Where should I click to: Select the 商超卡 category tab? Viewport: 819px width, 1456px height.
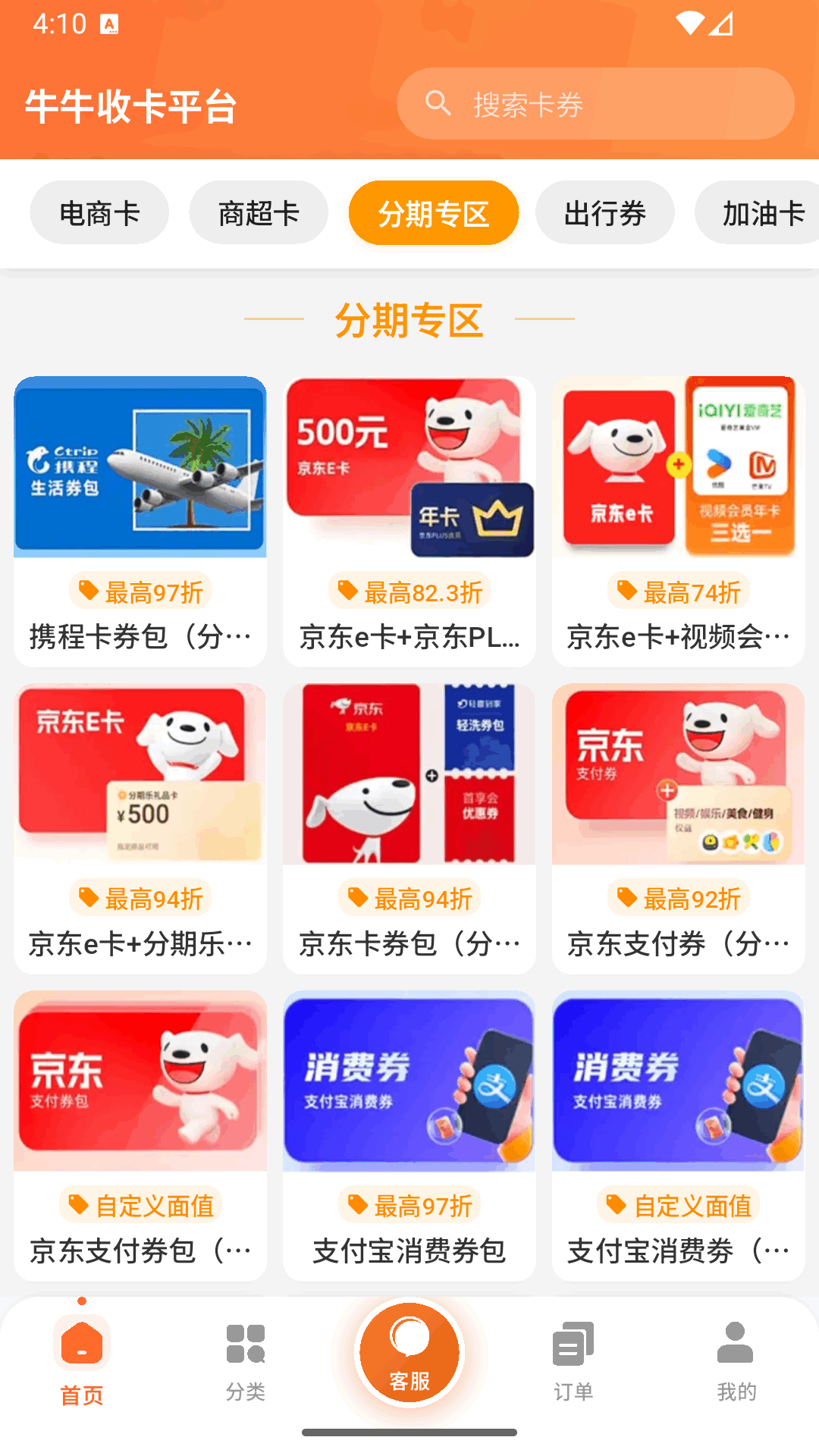coord(259,213)
